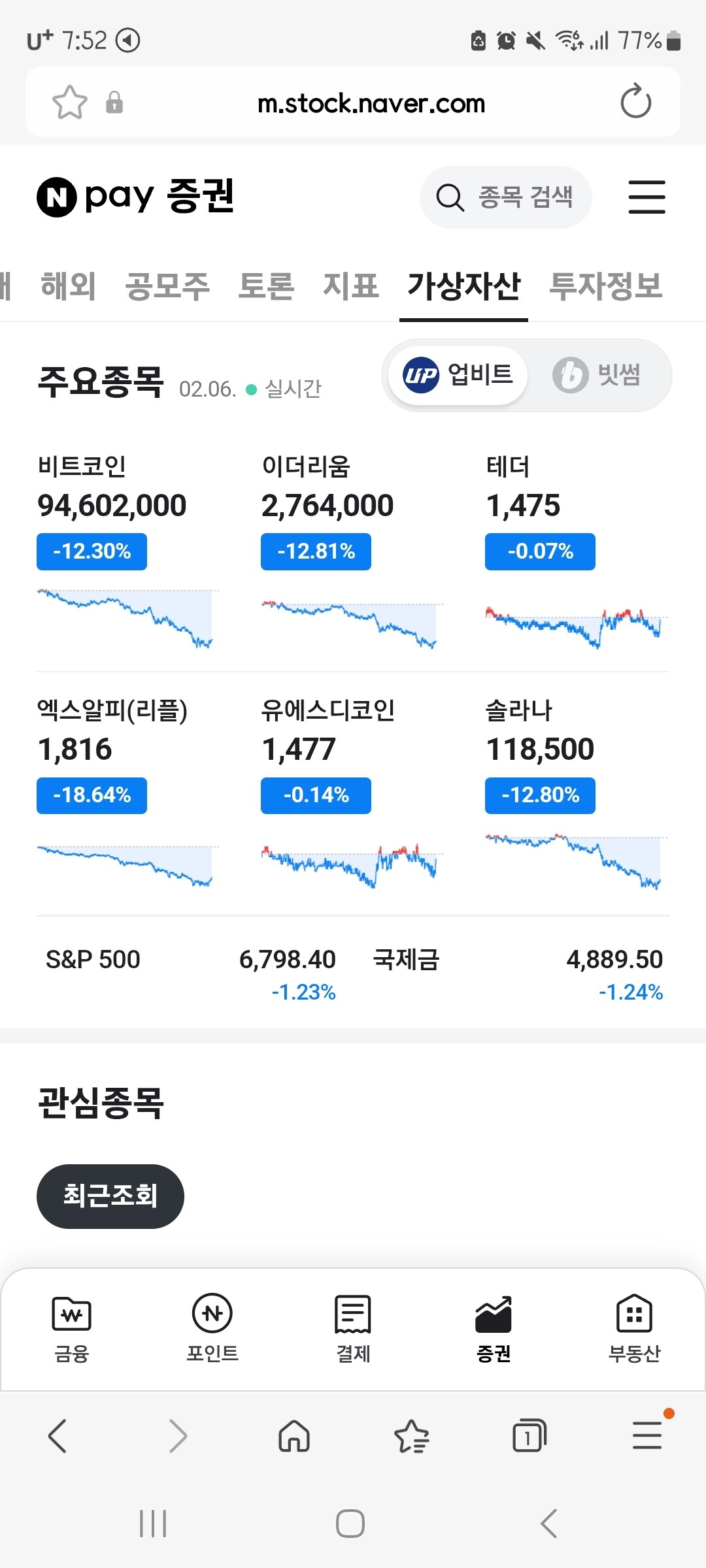Go to the 지표 tab
The height and width of the screenshot is (1568, 706).
click(x=351, y=286)
